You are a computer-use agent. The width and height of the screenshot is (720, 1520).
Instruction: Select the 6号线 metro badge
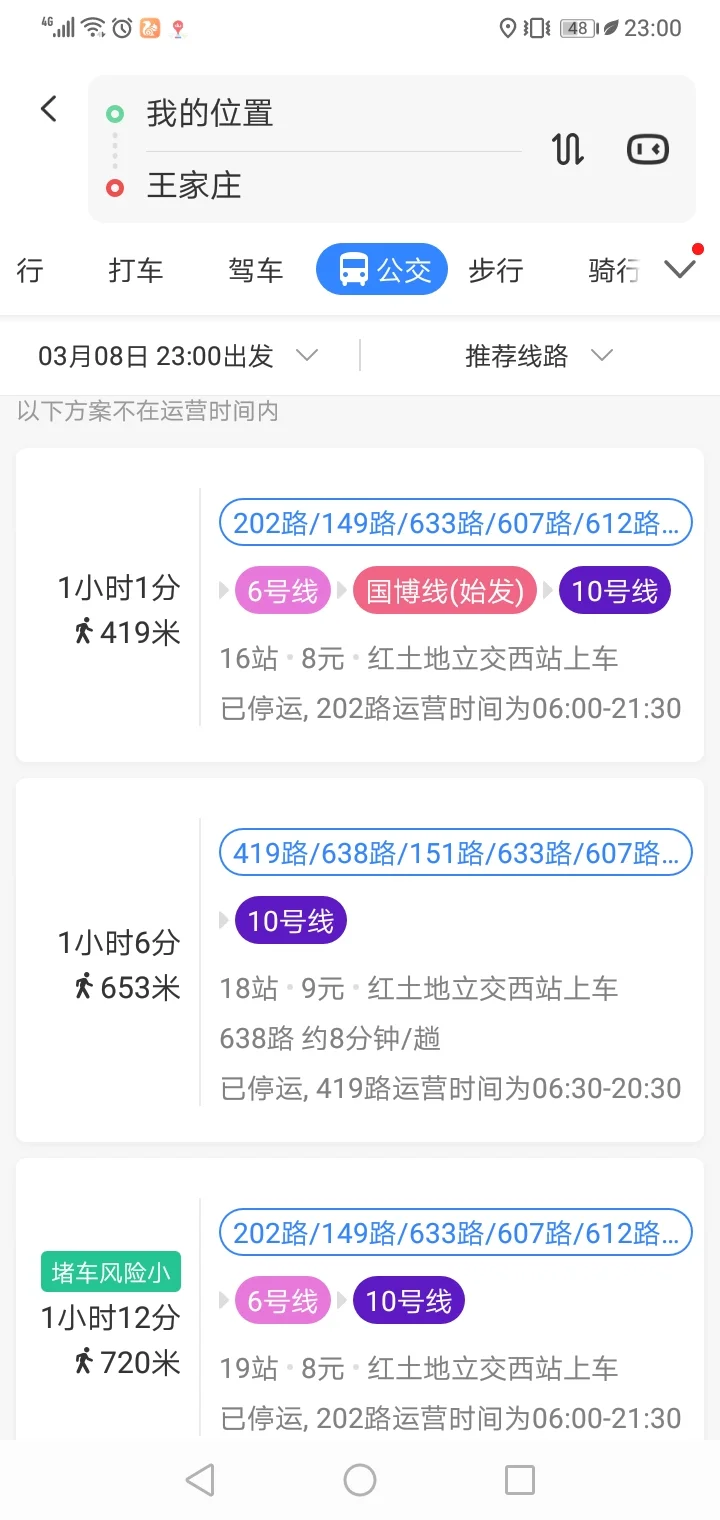pos(282,591)
